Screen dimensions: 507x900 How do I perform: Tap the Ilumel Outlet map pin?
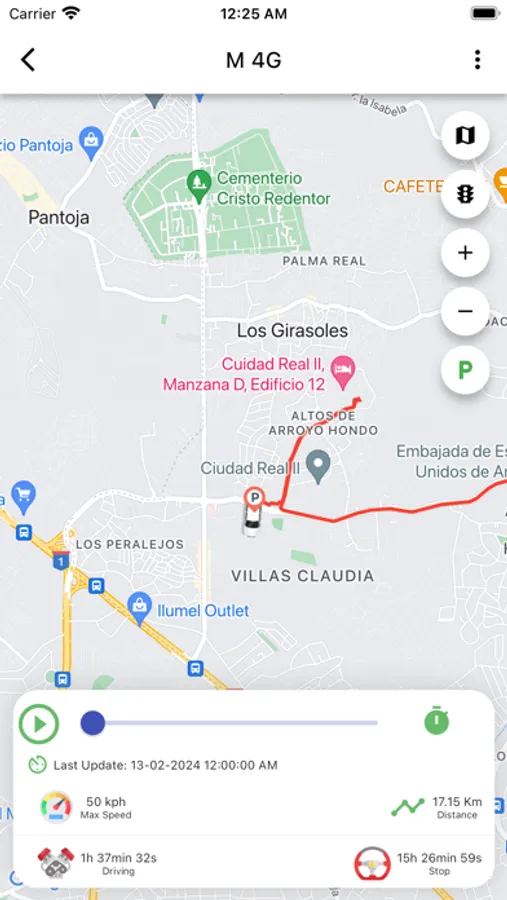pos(140,610)
